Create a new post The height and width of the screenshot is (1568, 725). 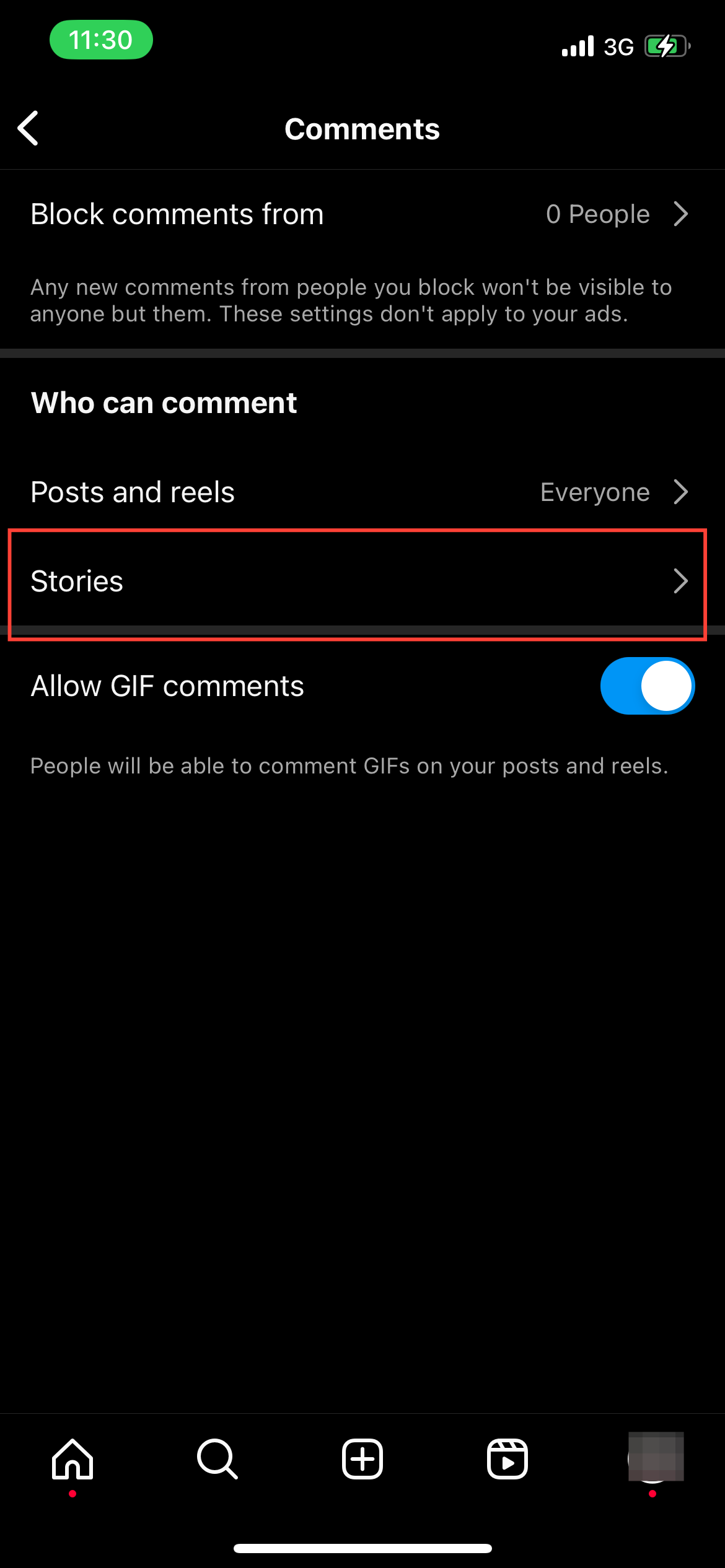[362, 1459]
